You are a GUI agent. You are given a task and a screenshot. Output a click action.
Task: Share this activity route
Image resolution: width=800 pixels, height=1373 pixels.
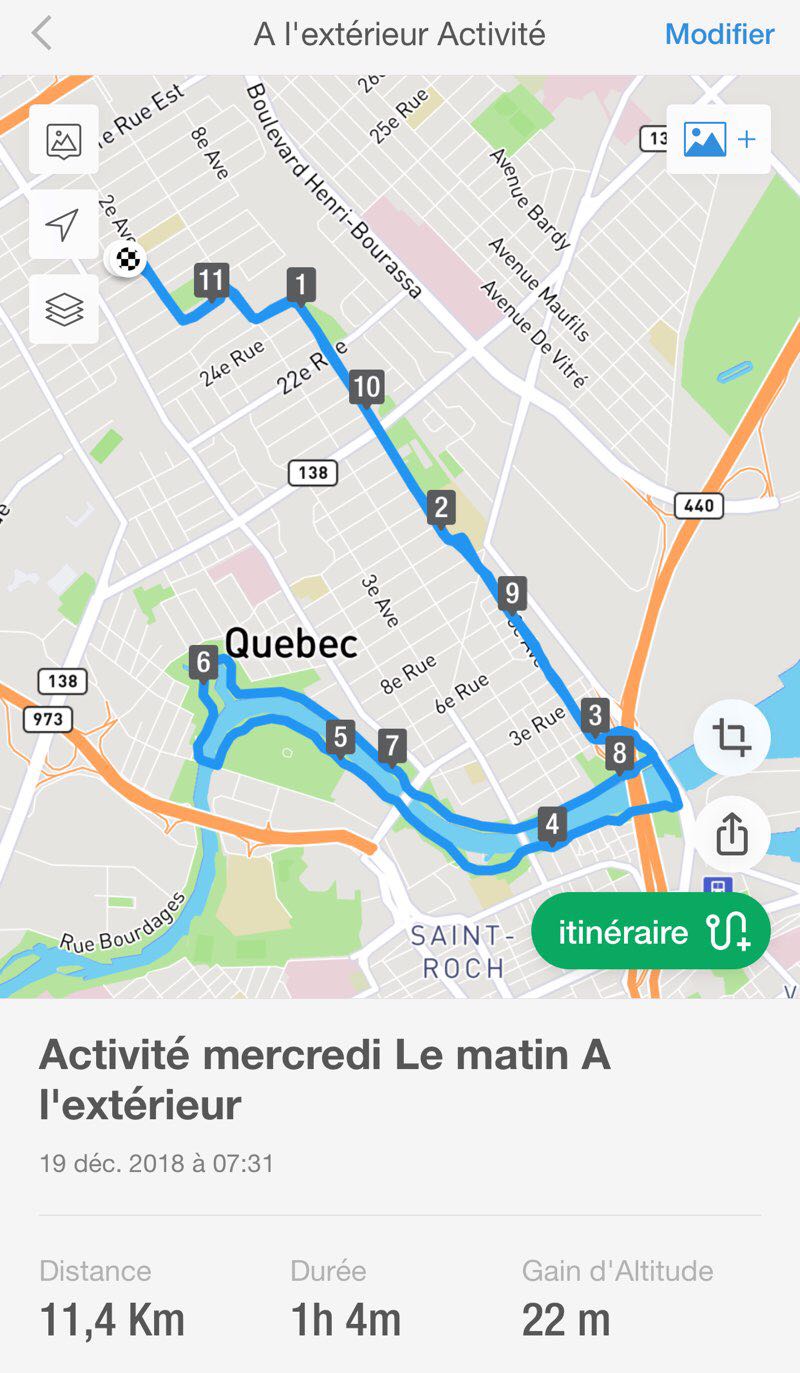[x=732, y=833]
